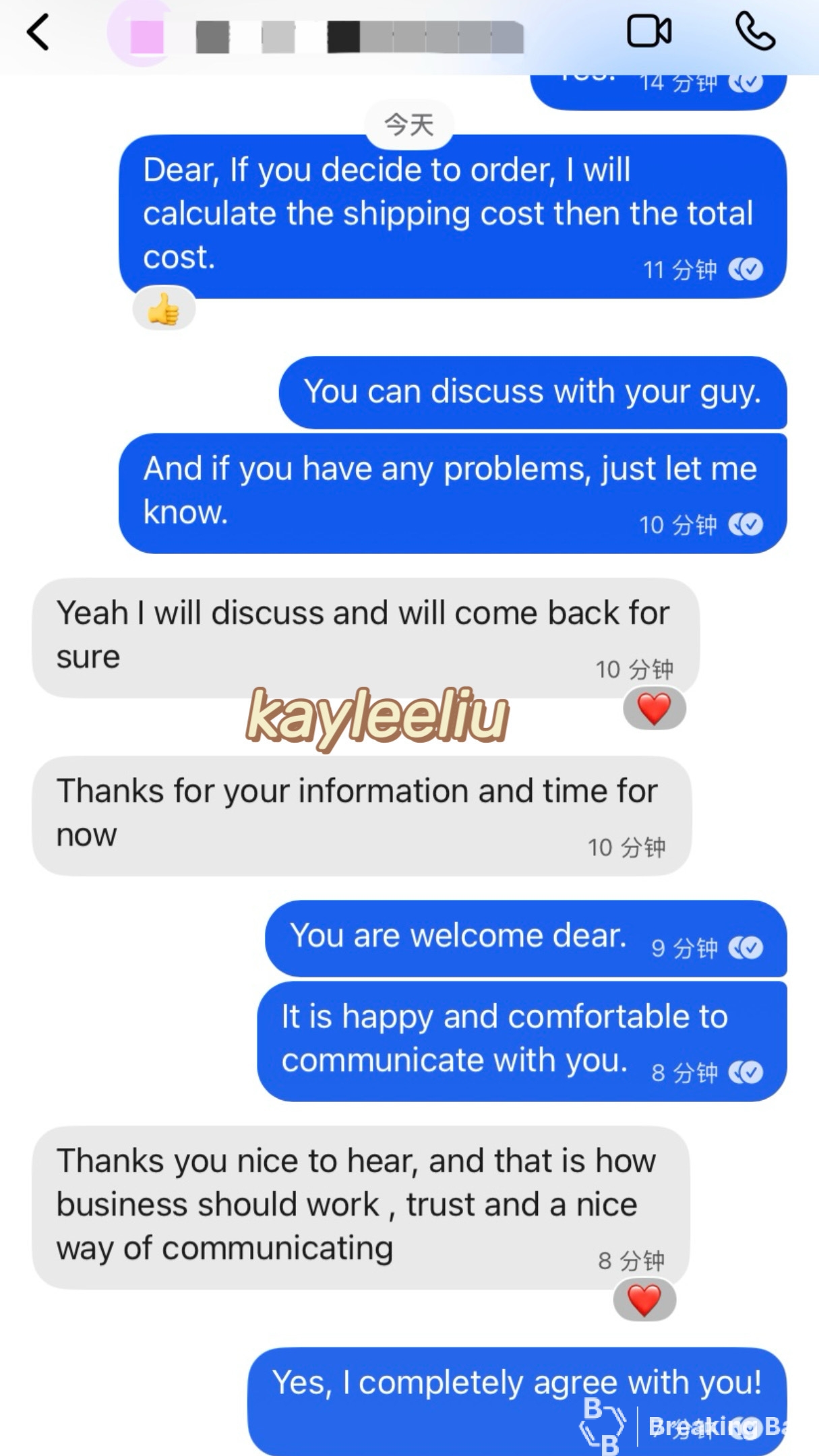Screen dimensions: 819x1456
Task: Start a voice call with this contact
Action: click(x=754, y=32)
